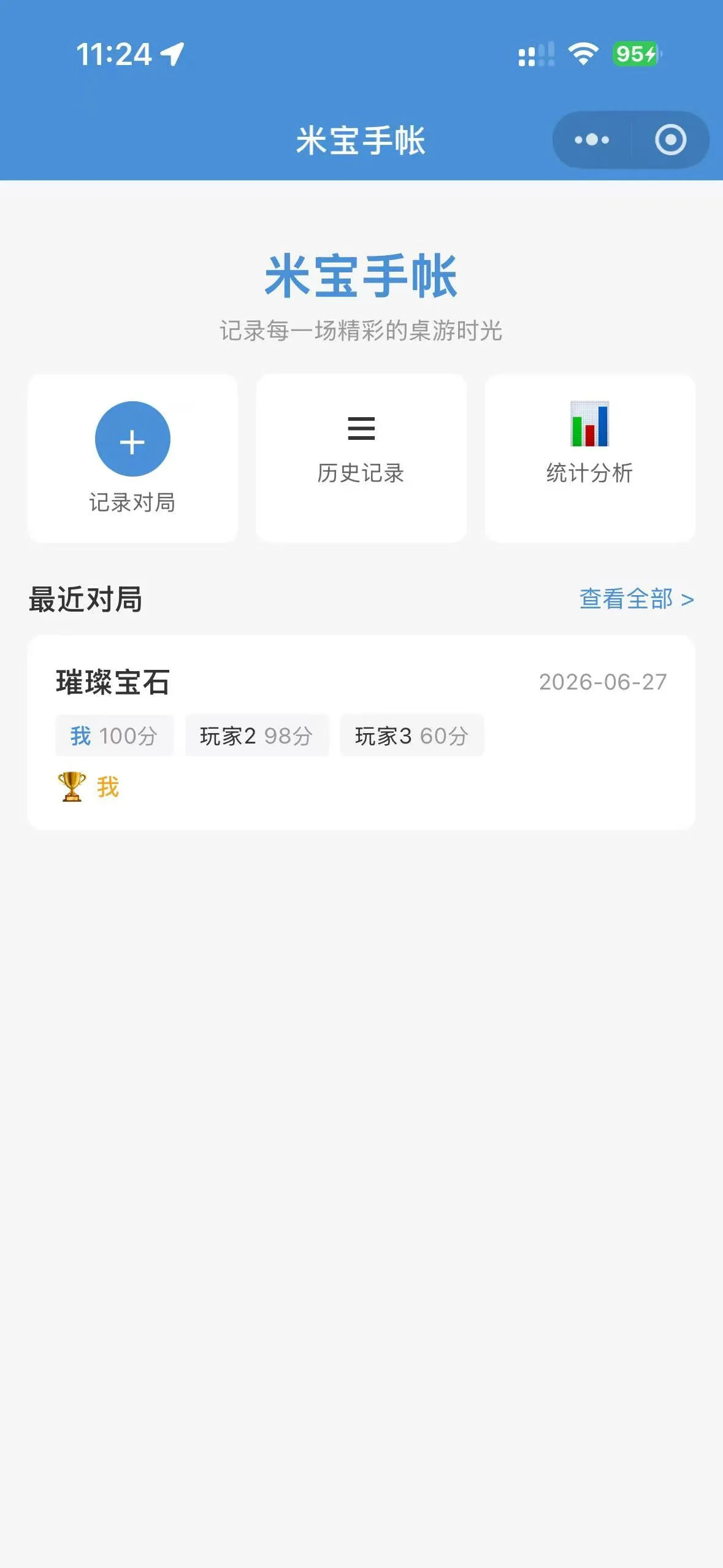Open 历史记录 history card
The height and width of the screenshot is (1568, 723).
tap(361, 458)
